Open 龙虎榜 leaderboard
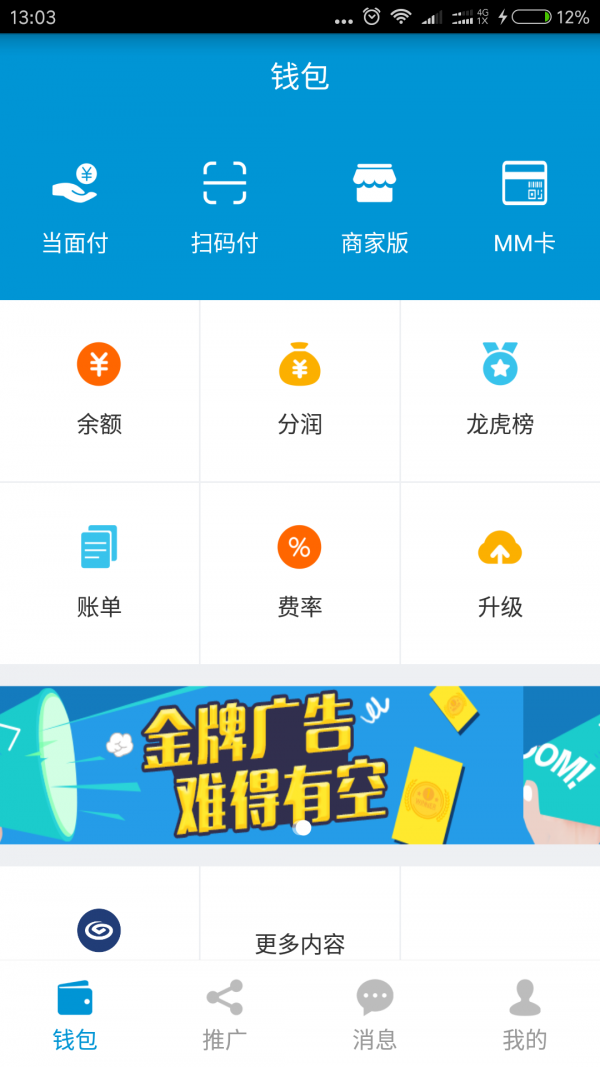Image resolution: width=600 pixels, height=1067 pixels. (500, 390)
